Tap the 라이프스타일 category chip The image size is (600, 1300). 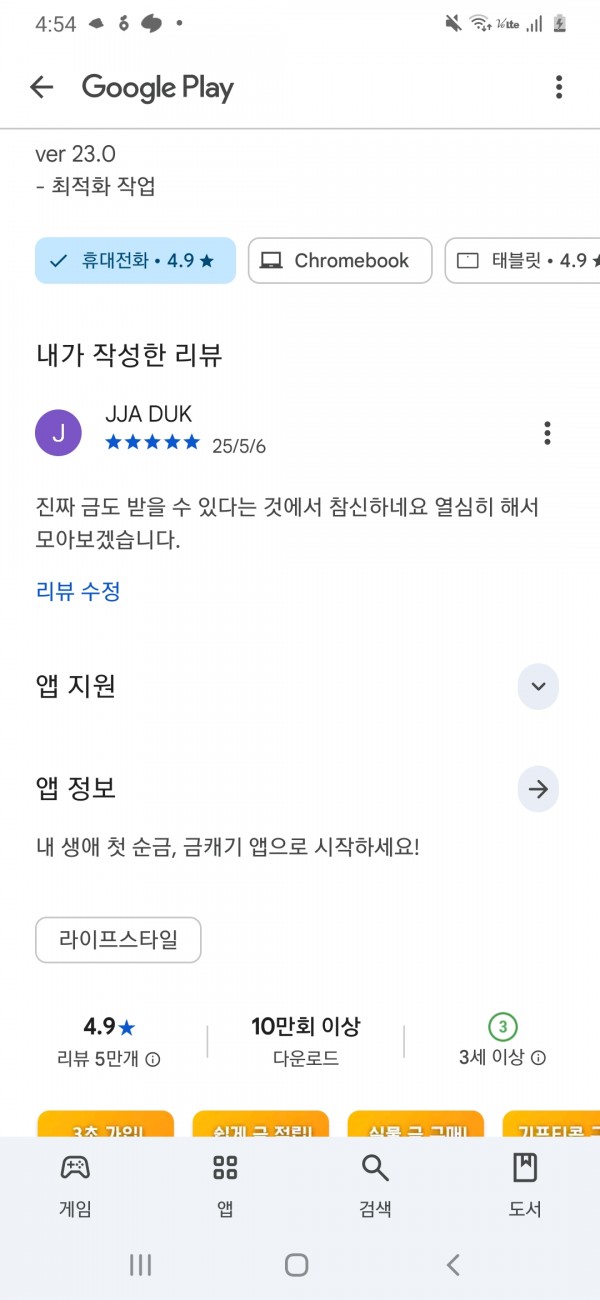(118, 940)
